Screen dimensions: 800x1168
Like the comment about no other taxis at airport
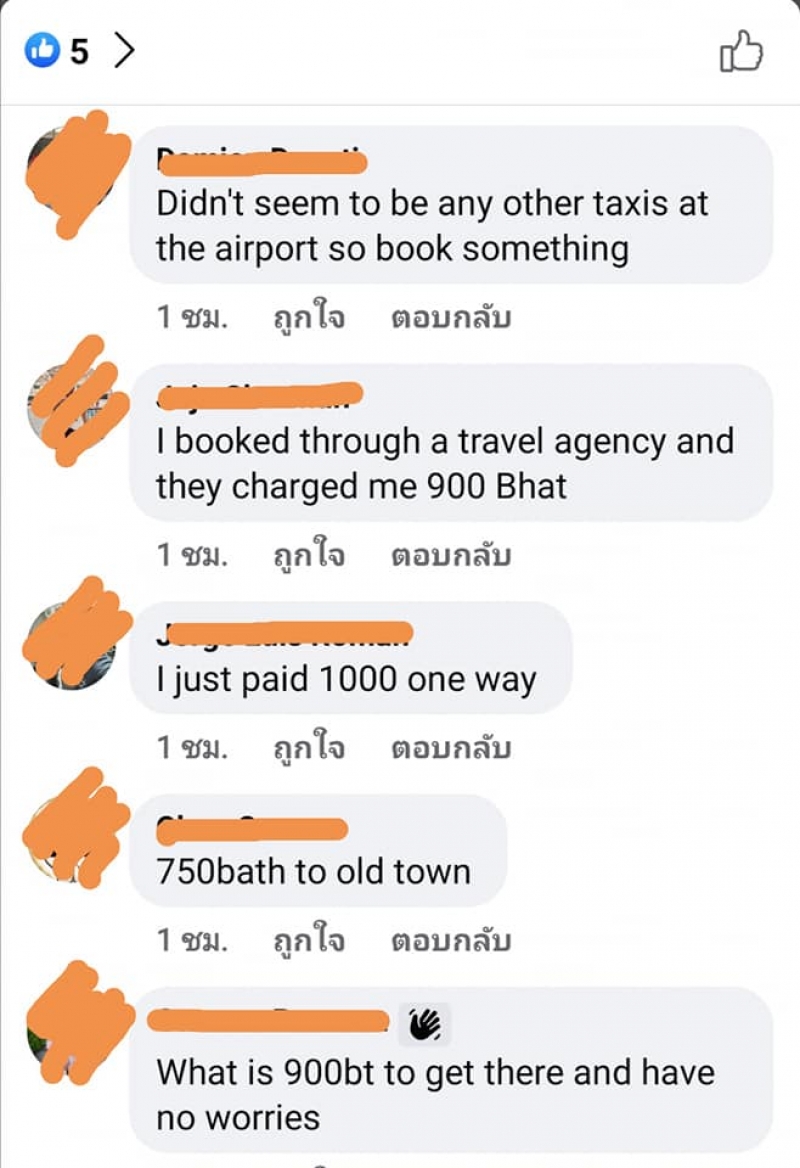coord(308,318)
